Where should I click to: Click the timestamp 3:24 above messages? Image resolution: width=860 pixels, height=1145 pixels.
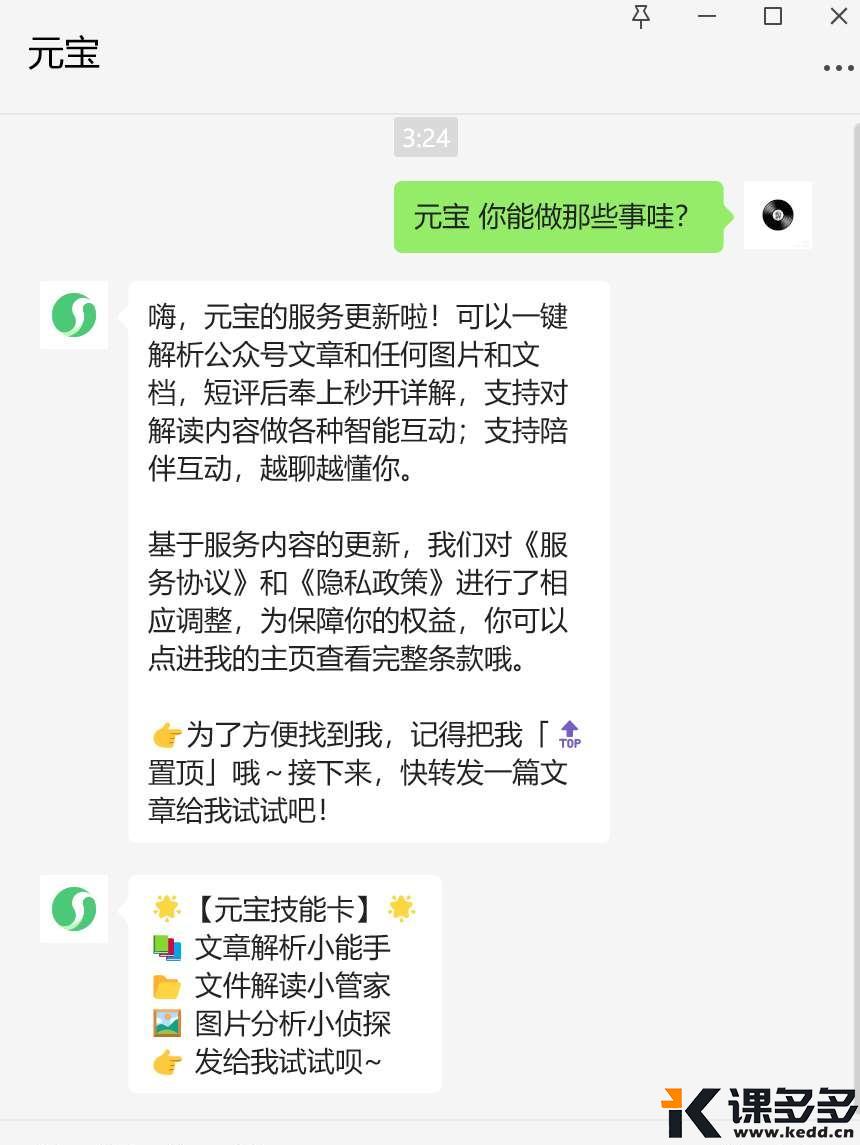(x=426, y=138)
